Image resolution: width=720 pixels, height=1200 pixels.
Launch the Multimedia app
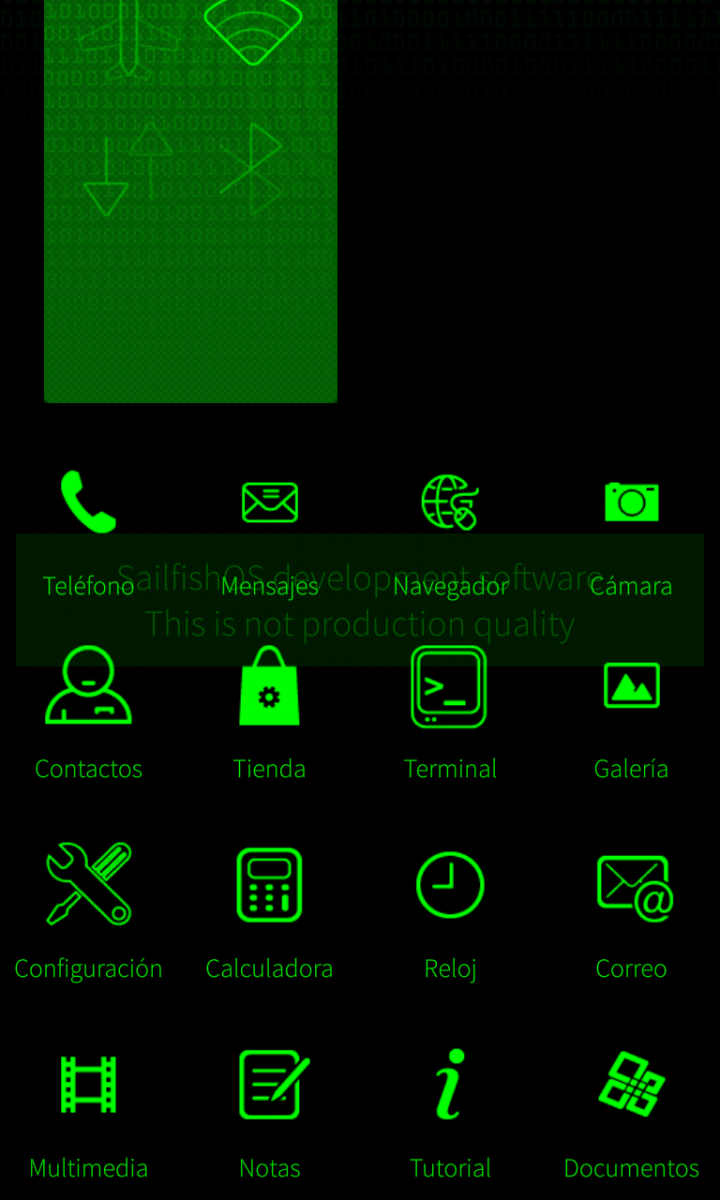click(89, 1085)
